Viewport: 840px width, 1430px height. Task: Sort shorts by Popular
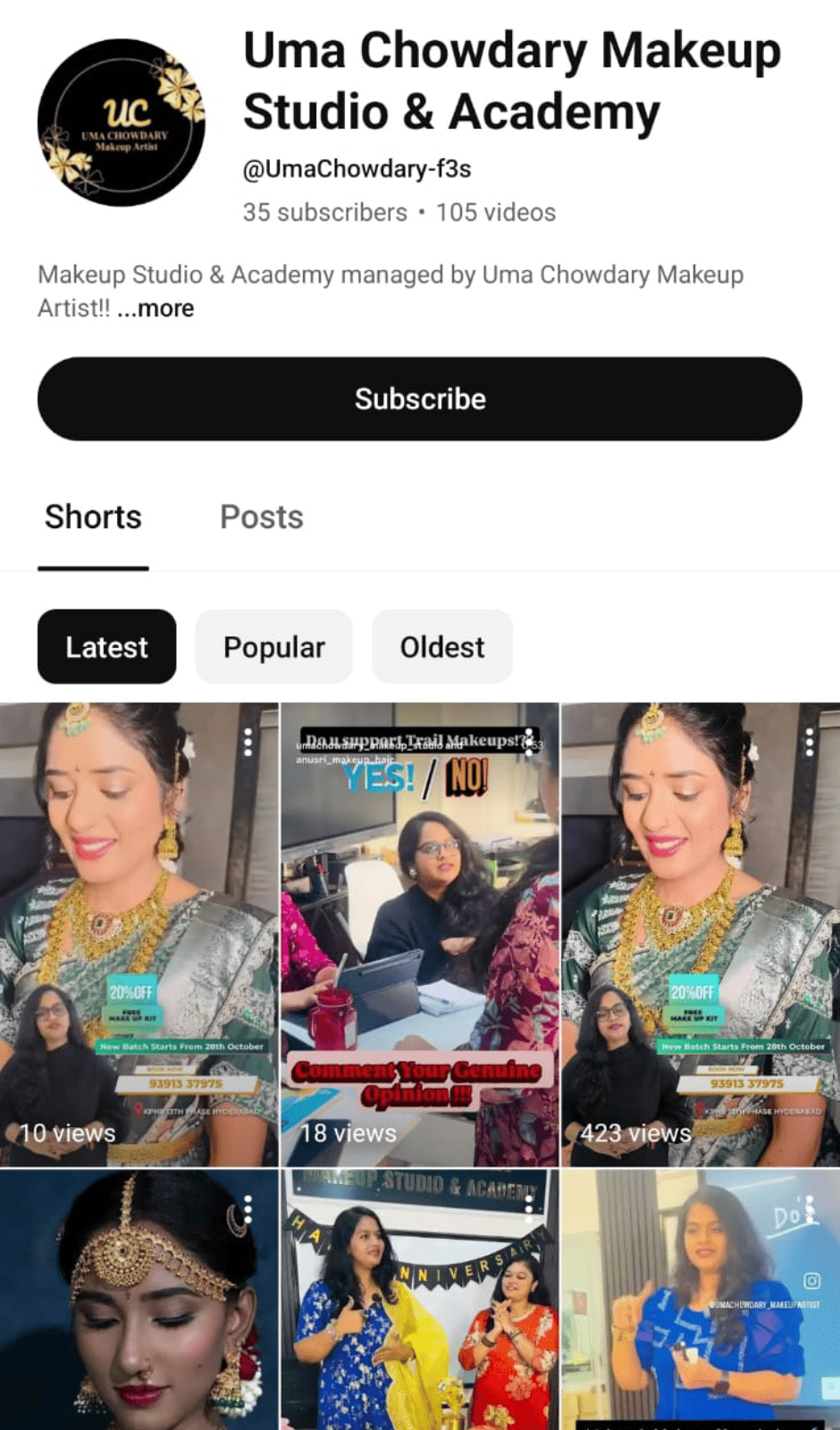(273, 647)
